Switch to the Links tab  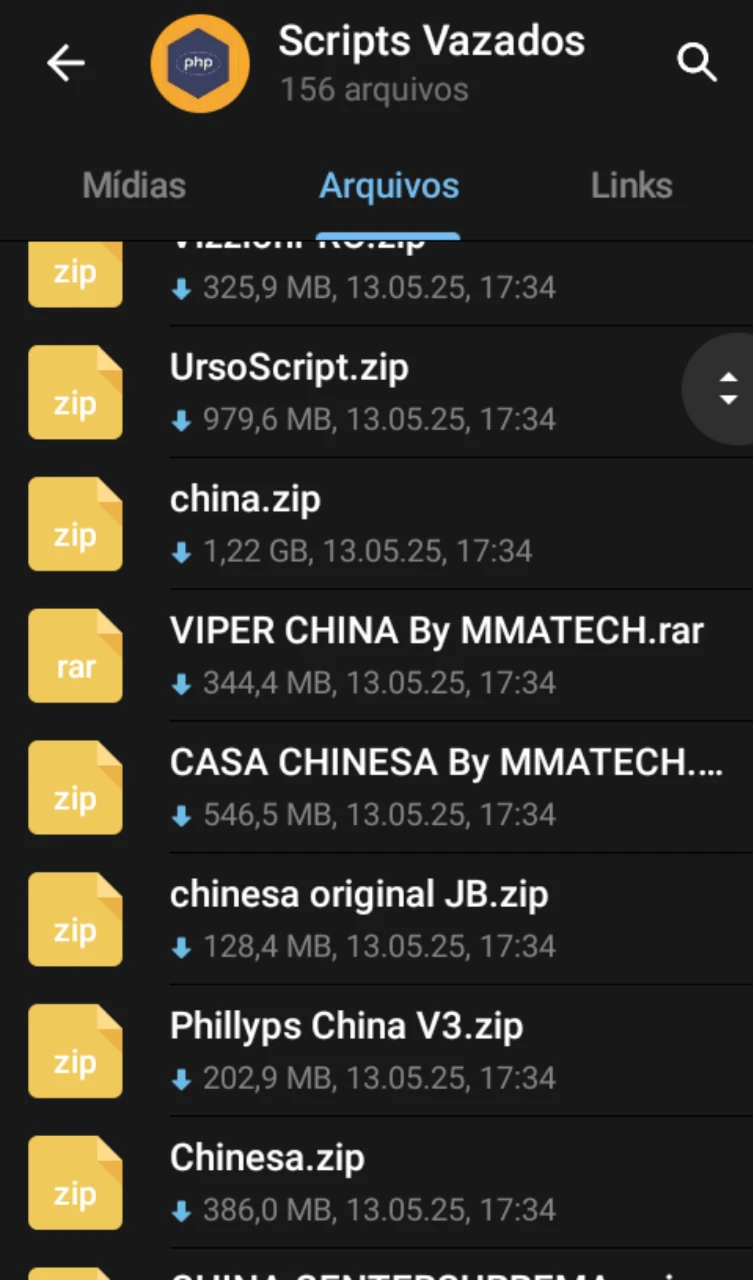coord(631,185)
